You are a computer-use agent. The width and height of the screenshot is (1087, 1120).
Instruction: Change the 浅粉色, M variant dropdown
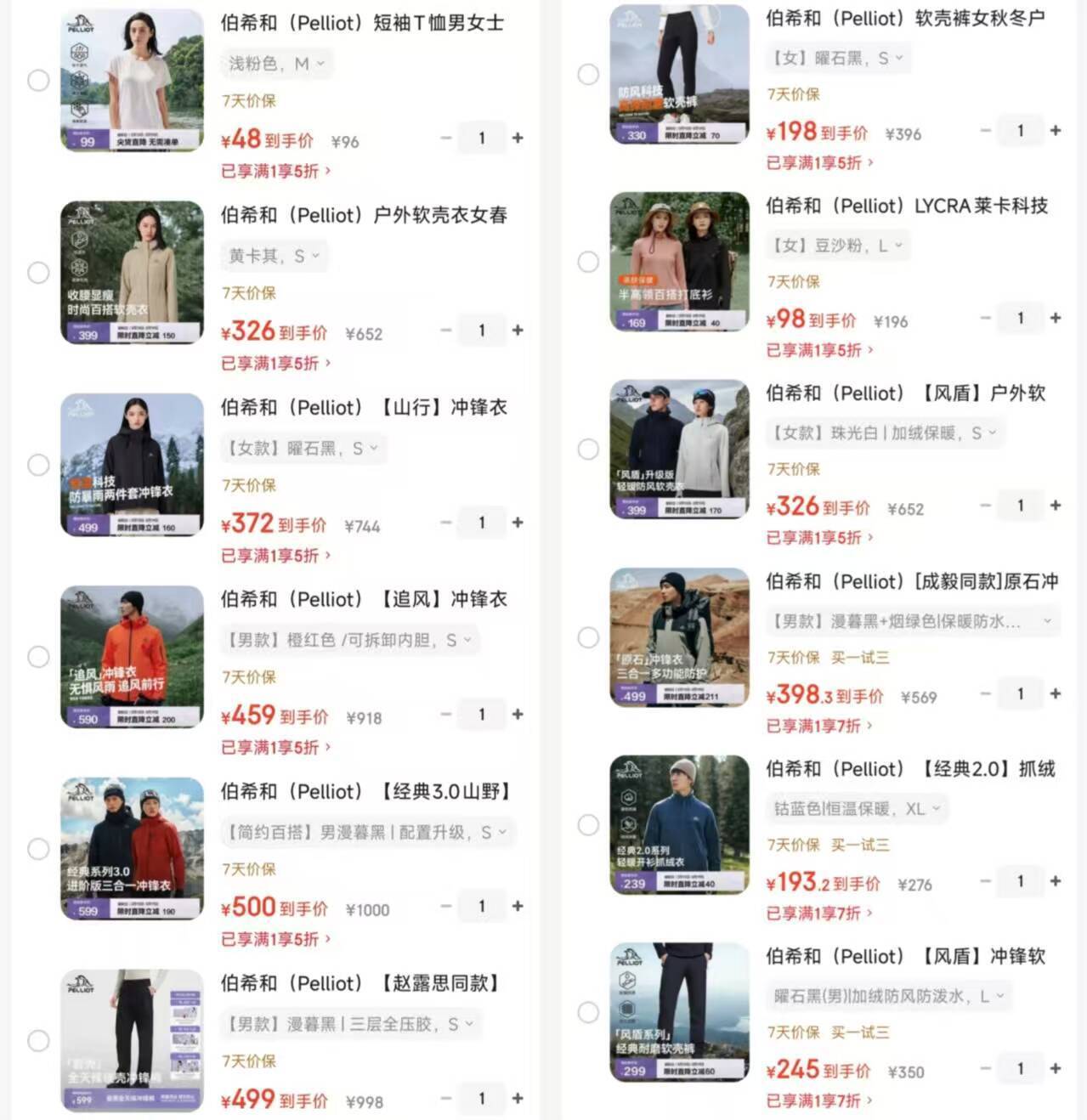276,64
